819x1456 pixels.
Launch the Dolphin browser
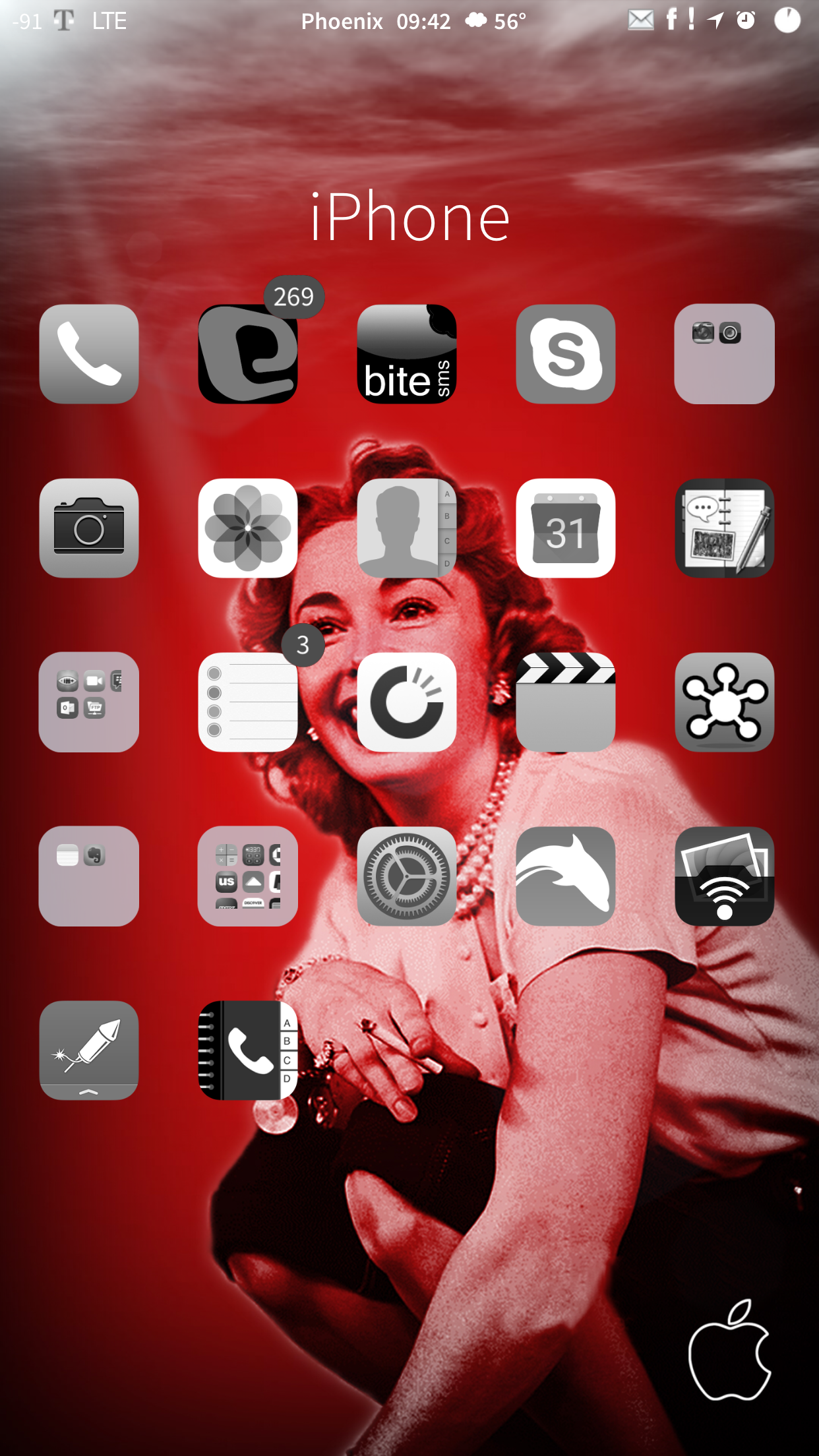click(566, 876)
